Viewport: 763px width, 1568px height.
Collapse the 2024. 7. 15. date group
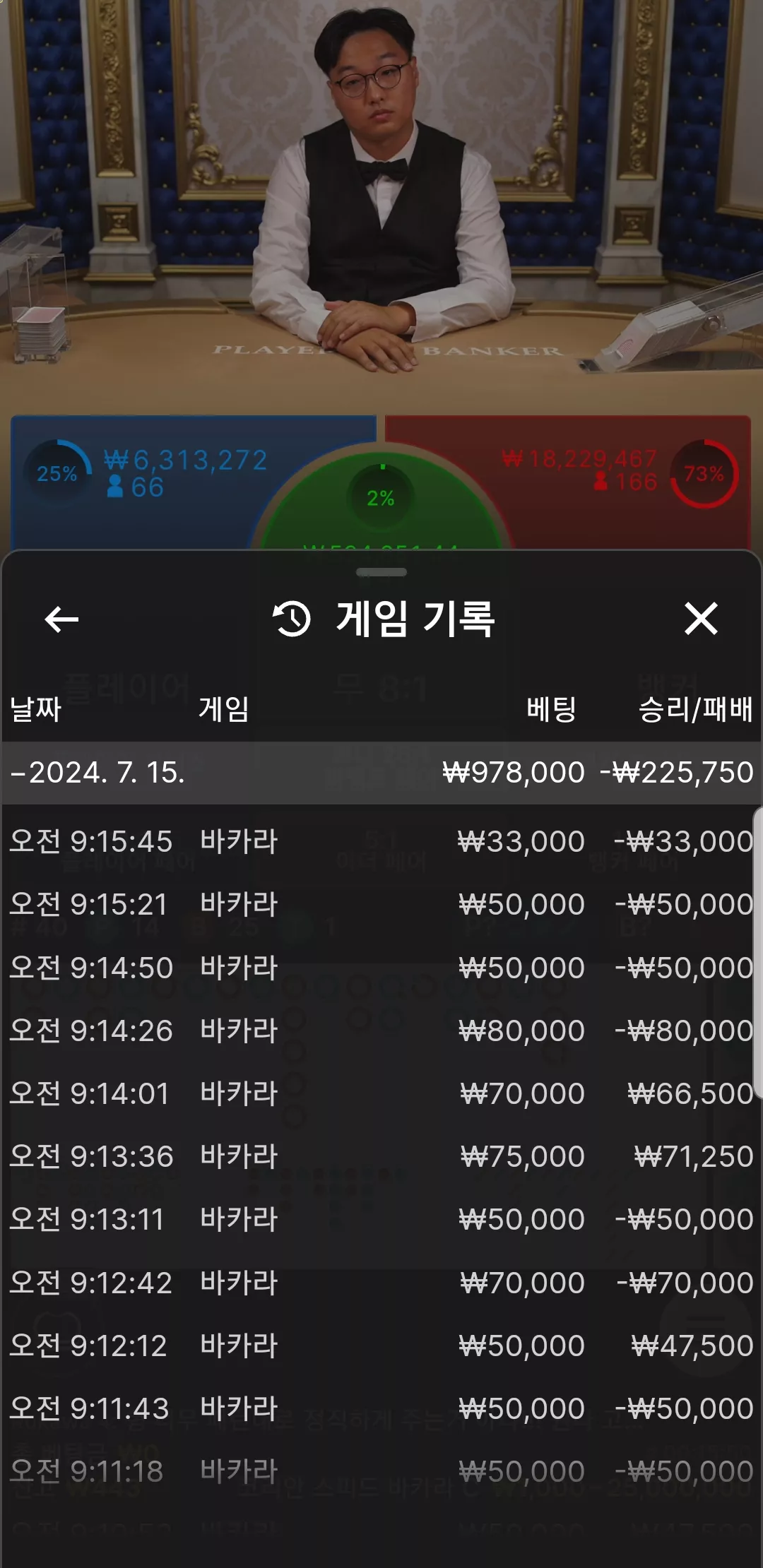(381, 773)
